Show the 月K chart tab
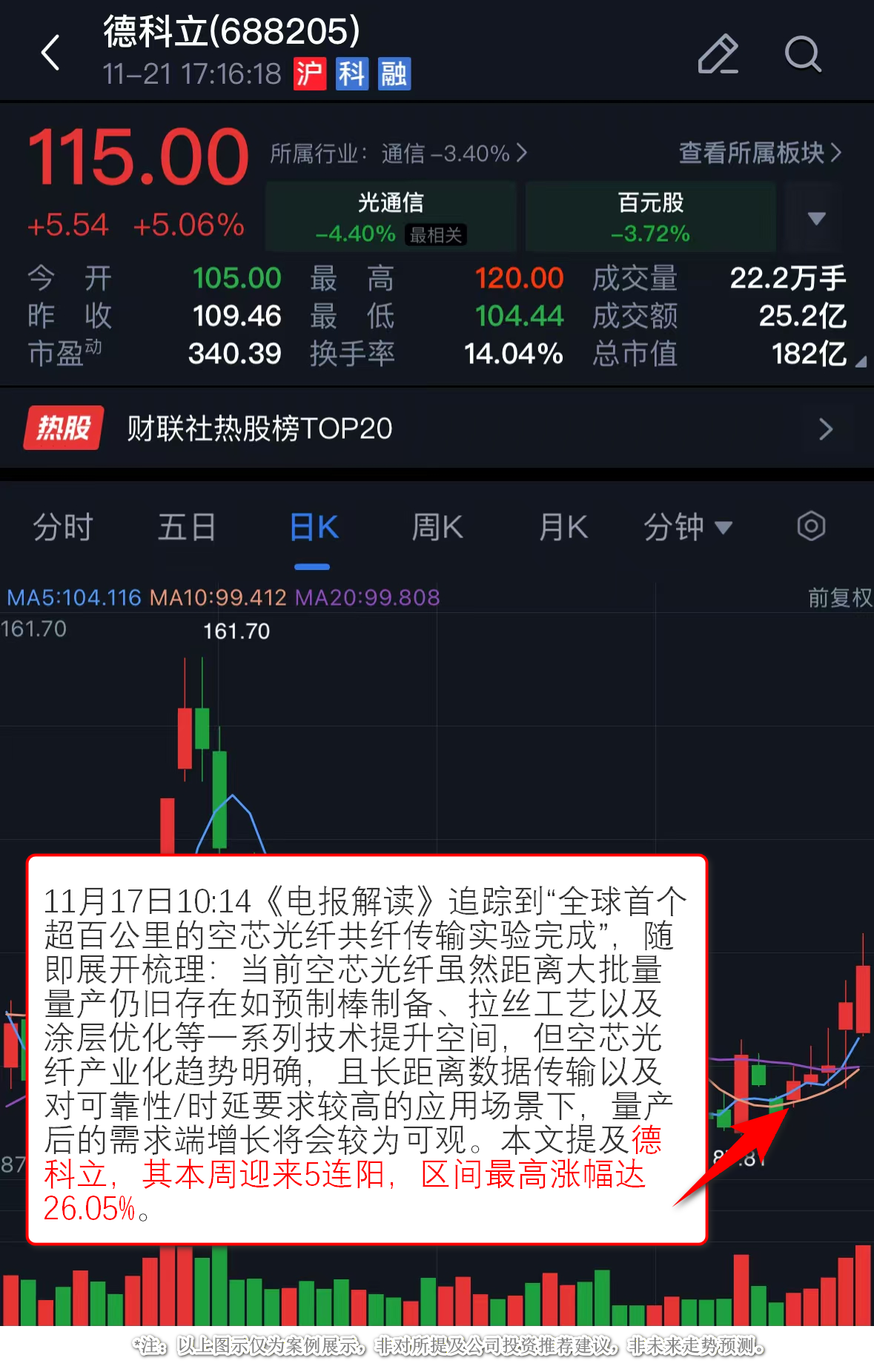This screenshot has height=1372, width=874. [x=563, y=528]
